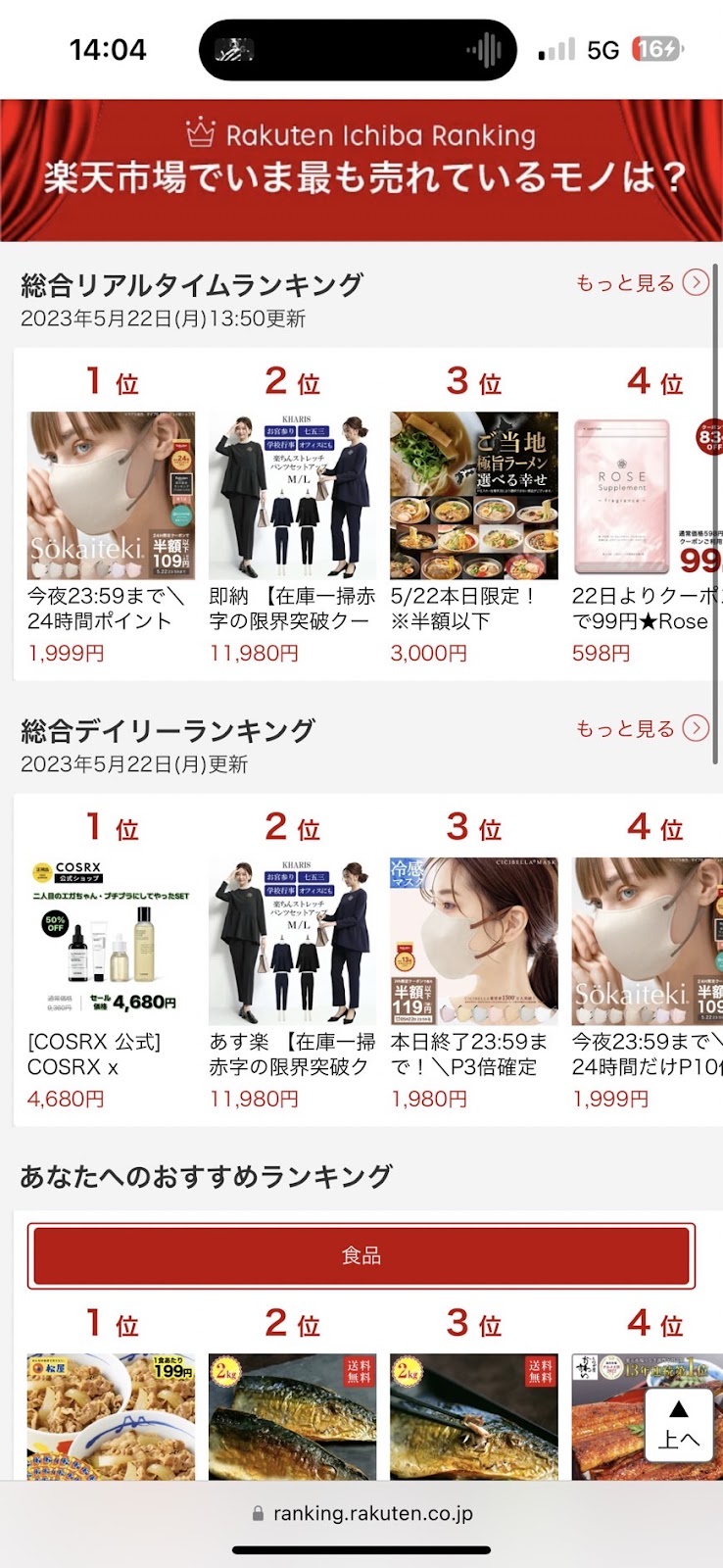
Task: Open daily rank 2 あす楽 pants set product
Action: [292, 941]
